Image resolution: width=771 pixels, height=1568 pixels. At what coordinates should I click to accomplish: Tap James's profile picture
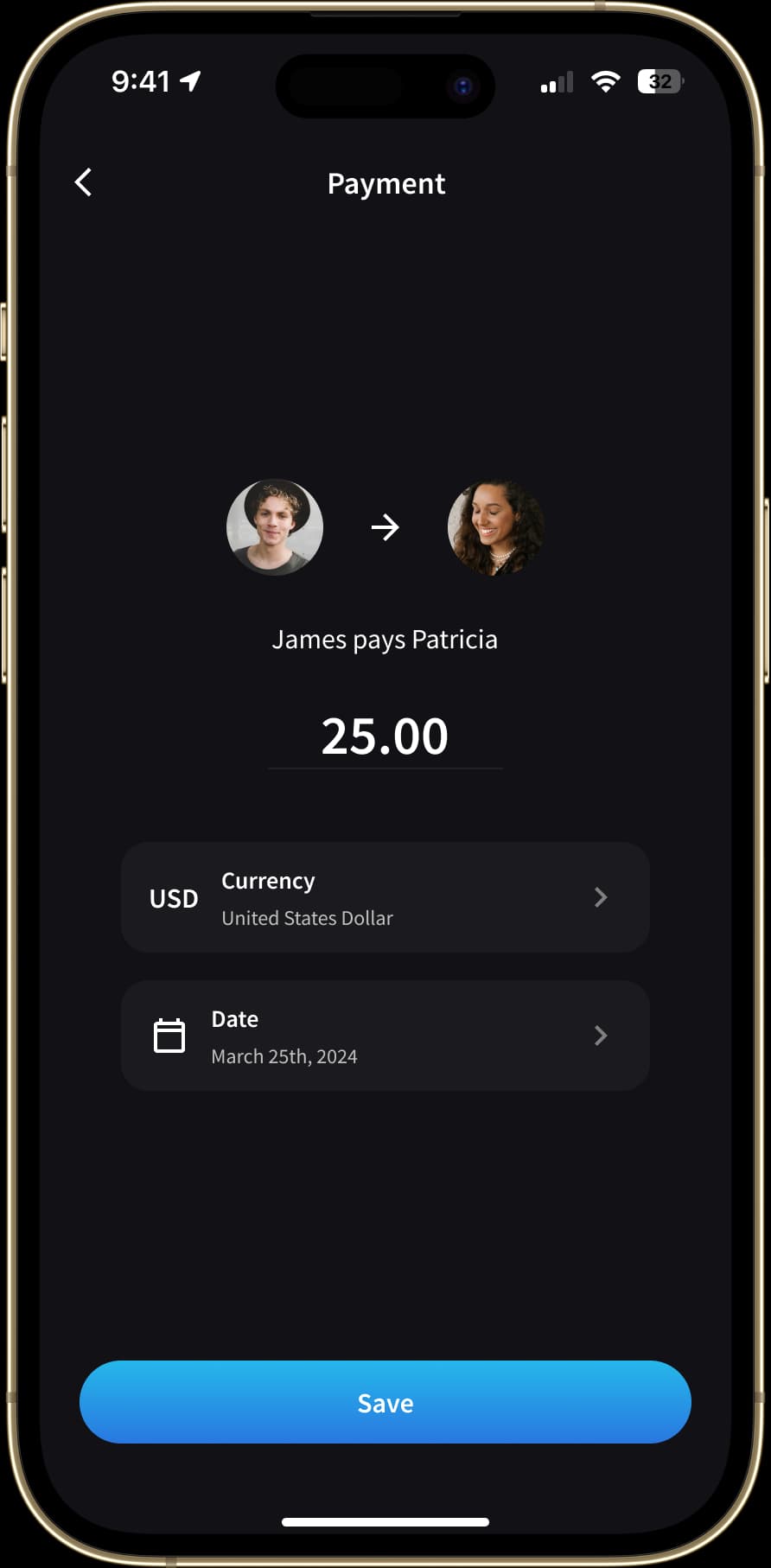click(x=275, y=527)
